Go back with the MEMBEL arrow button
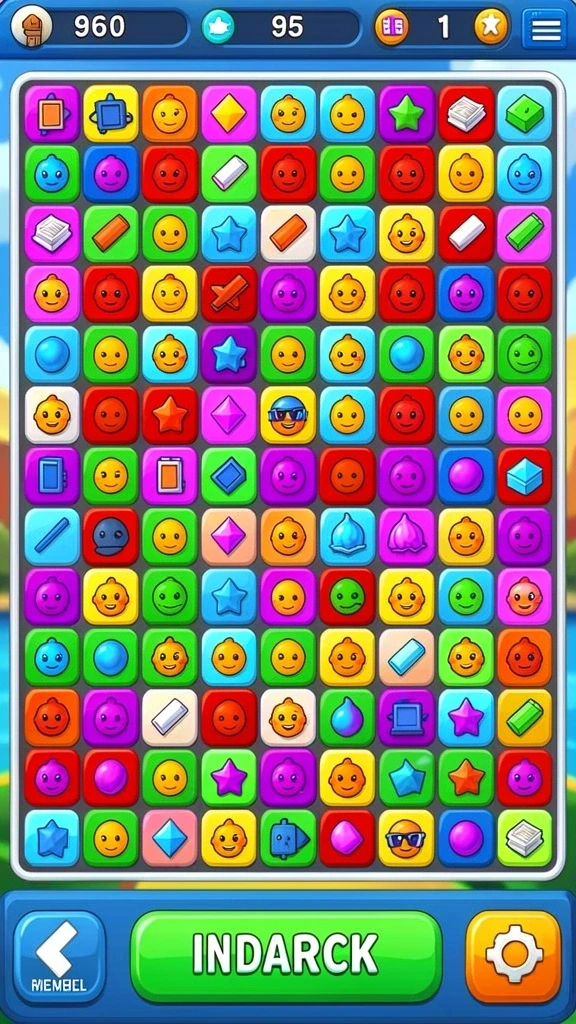The width and height of the screenshot is (576, 1024). [x=59, y=956]
